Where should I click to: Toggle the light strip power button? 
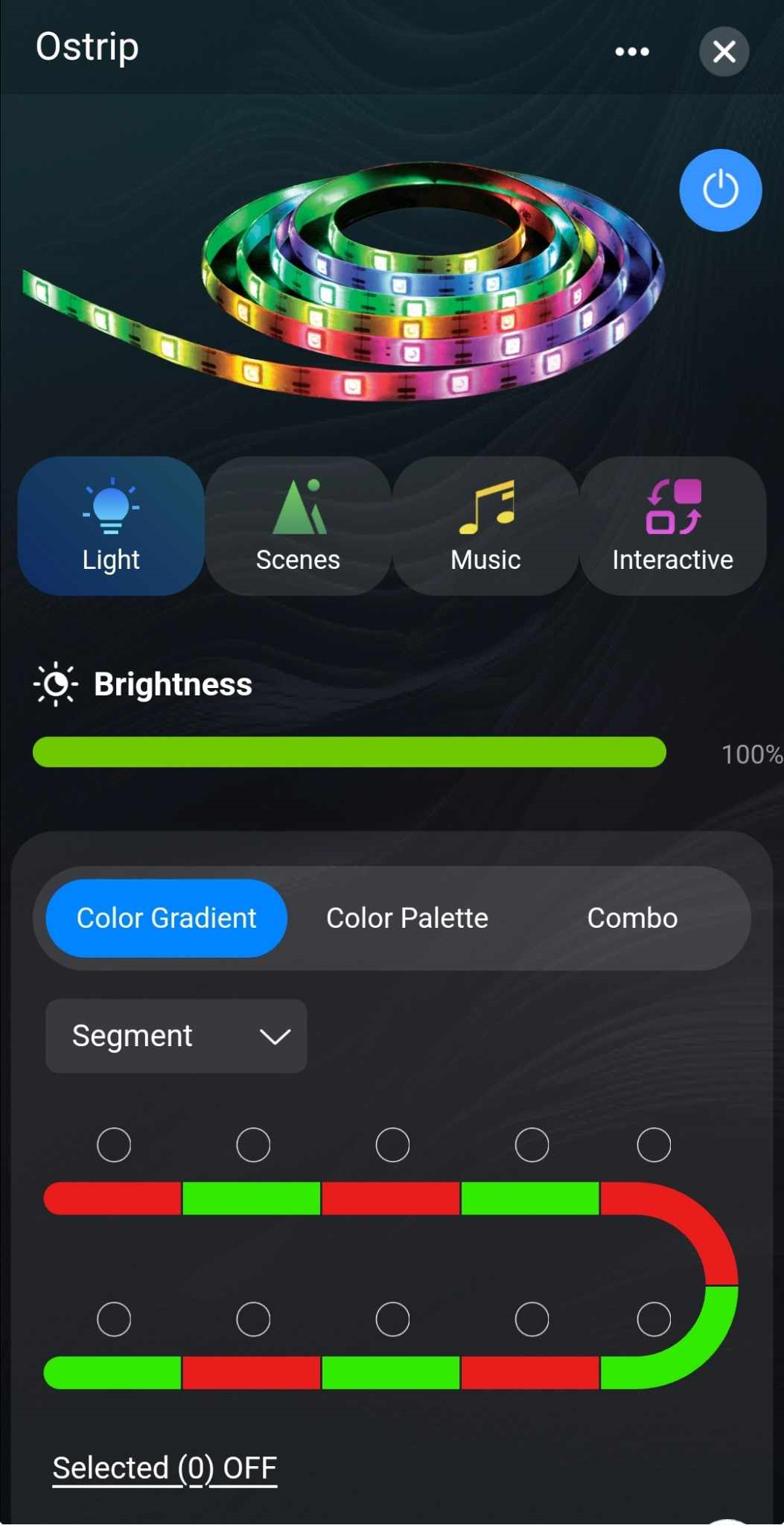tap(720, 190)
